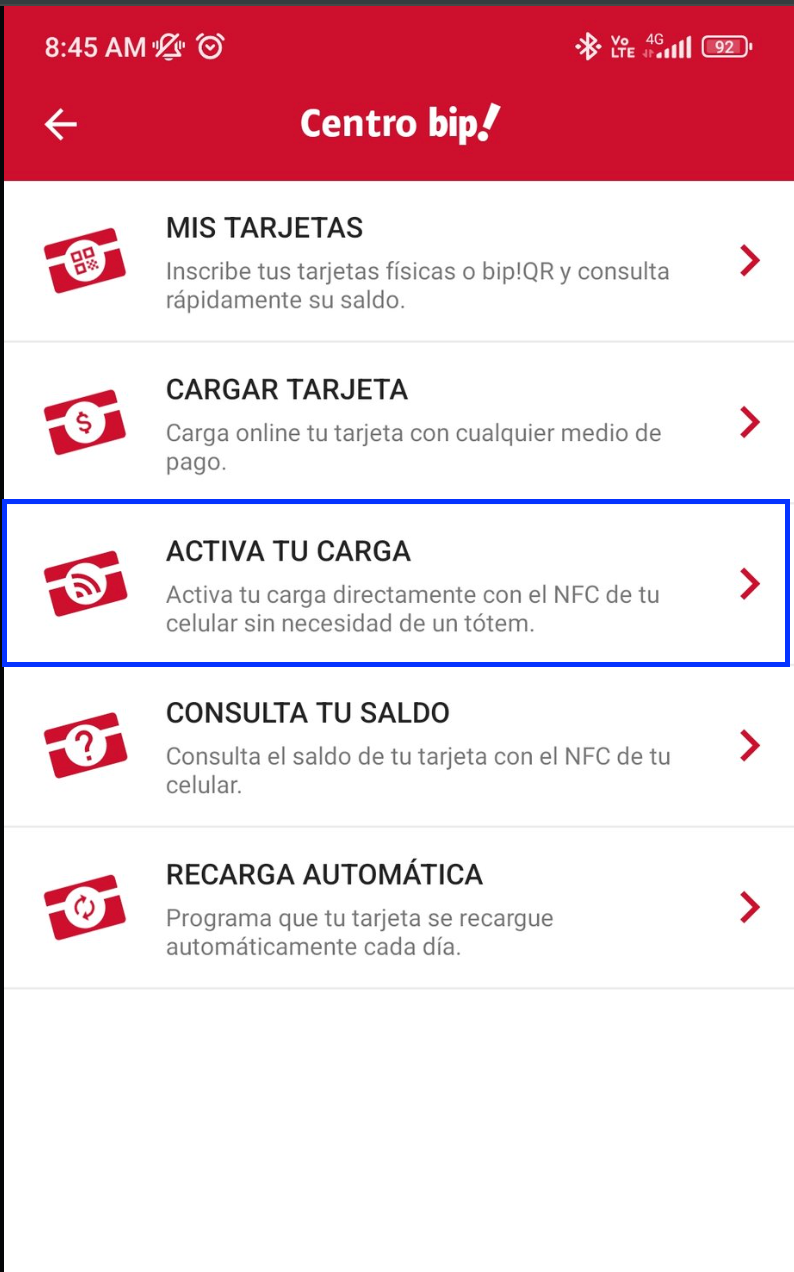This screenshot has height=1272, width=794.
Task: Open Recarga Automática settings
Action: click(397, 908)
